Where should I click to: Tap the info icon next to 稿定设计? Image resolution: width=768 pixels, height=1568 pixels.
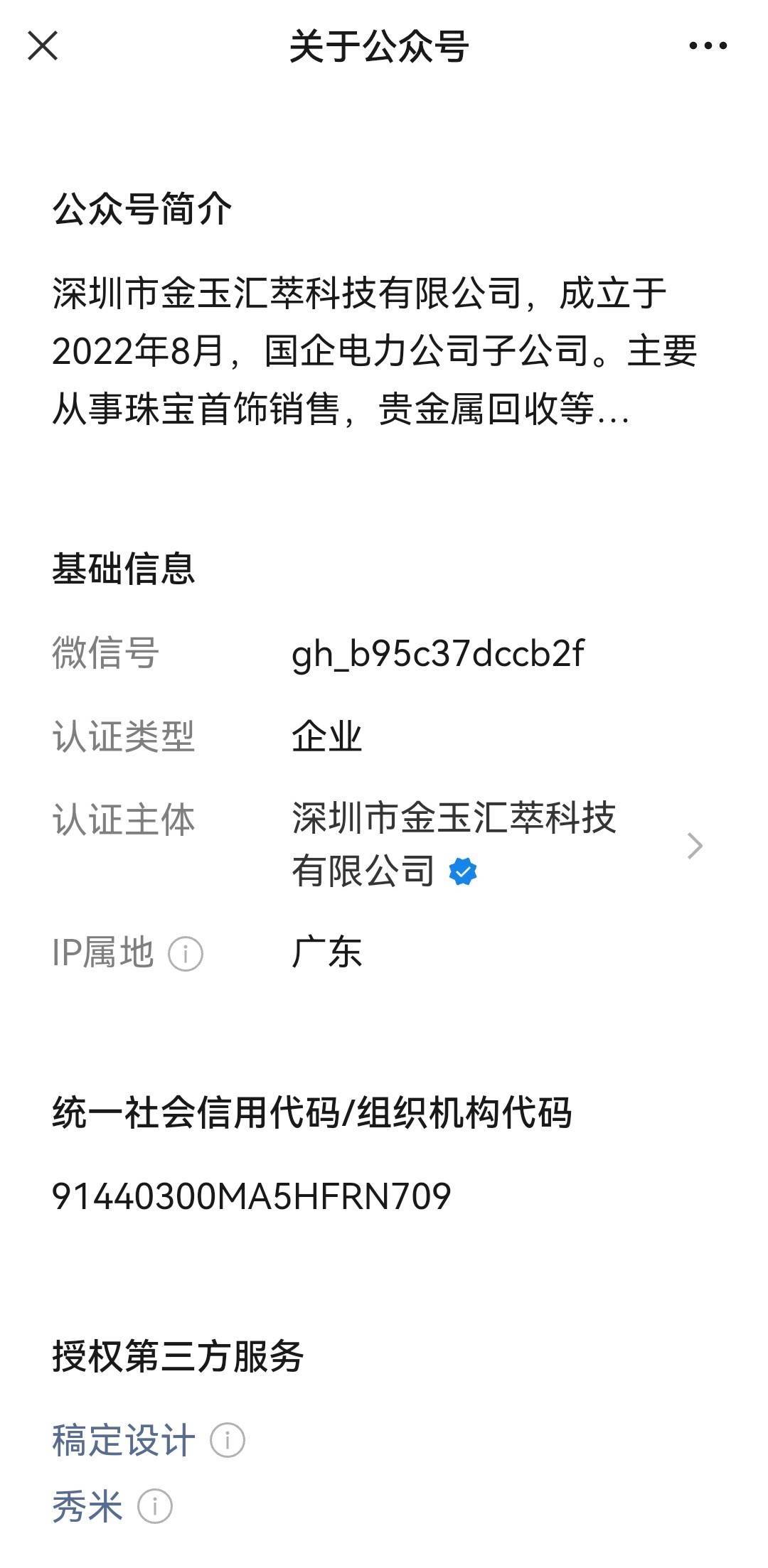point(228,1441)
